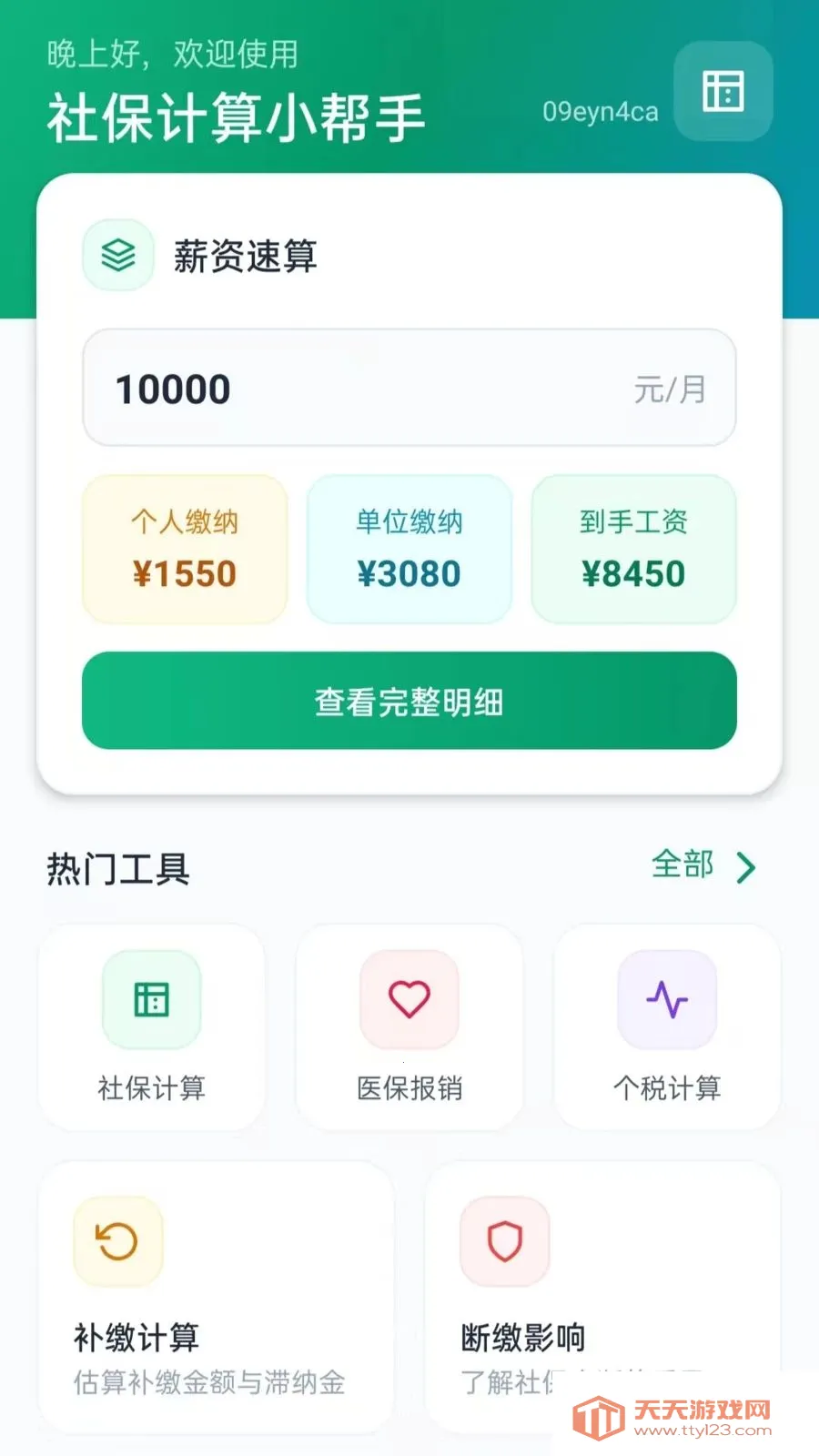Open the 热门工具 full list with 全部

(682, 867)
